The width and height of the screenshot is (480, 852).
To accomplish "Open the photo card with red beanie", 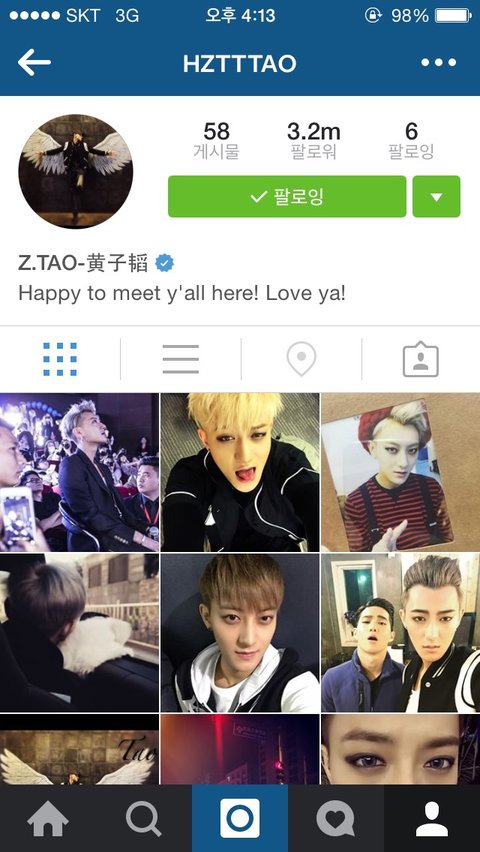I will coord(401,472).
